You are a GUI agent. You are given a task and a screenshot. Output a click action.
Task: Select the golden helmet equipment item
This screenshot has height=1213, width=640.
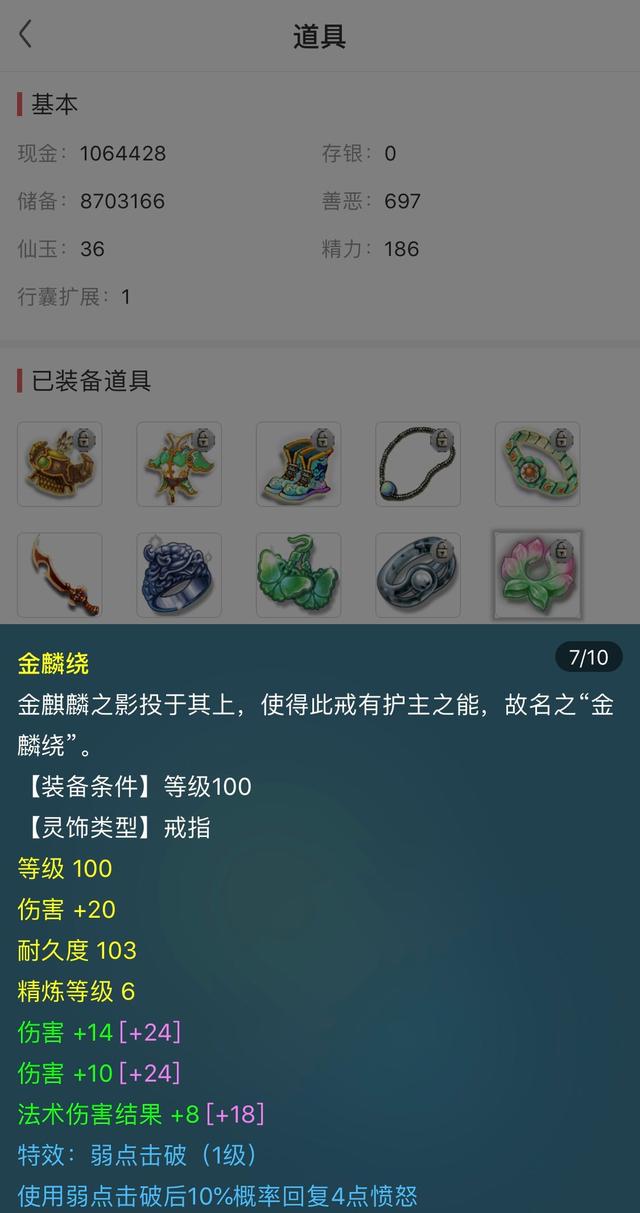pos(60,464)
